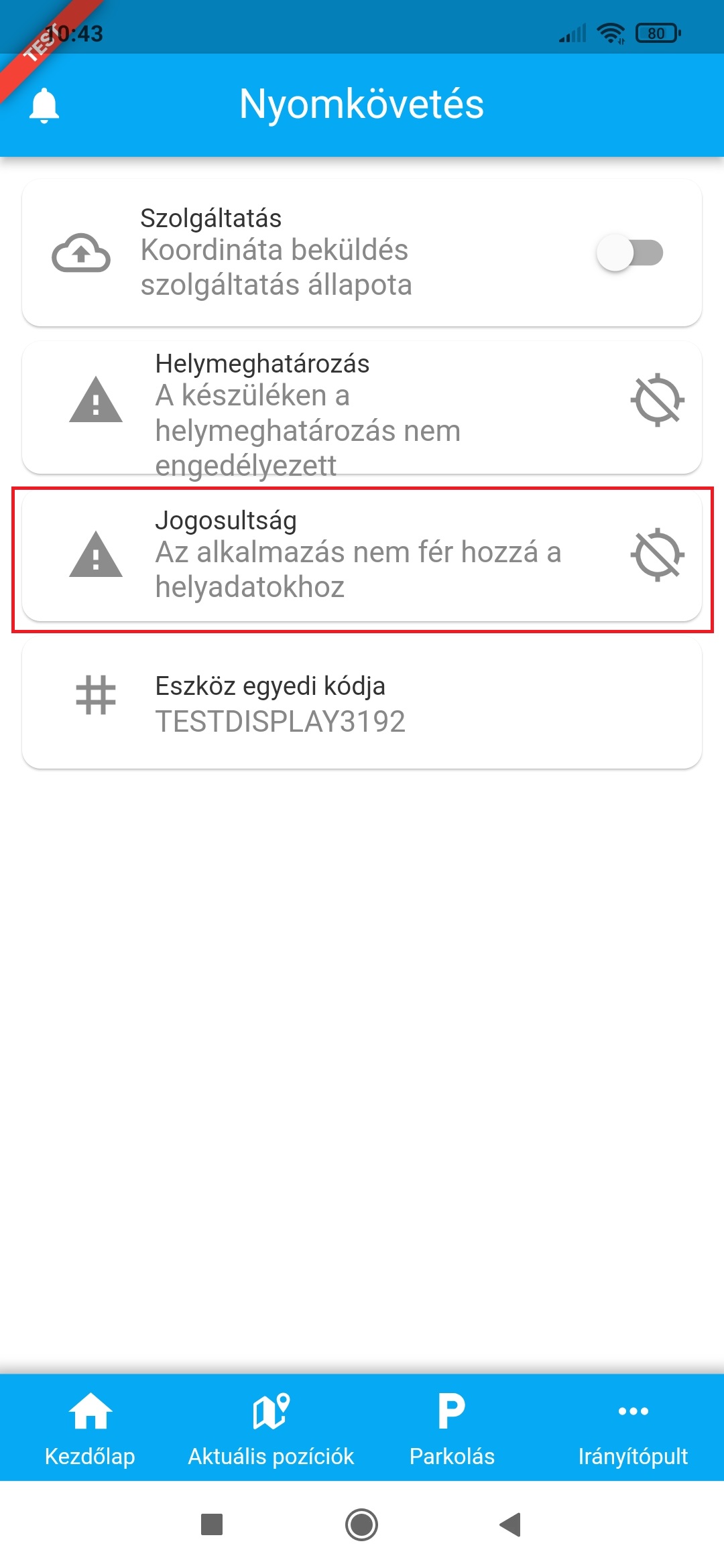The width and height of the screenshot is (724, 1568).
Task: Go to the Aktuális pozíciók tab
Action: point(271,1427)
